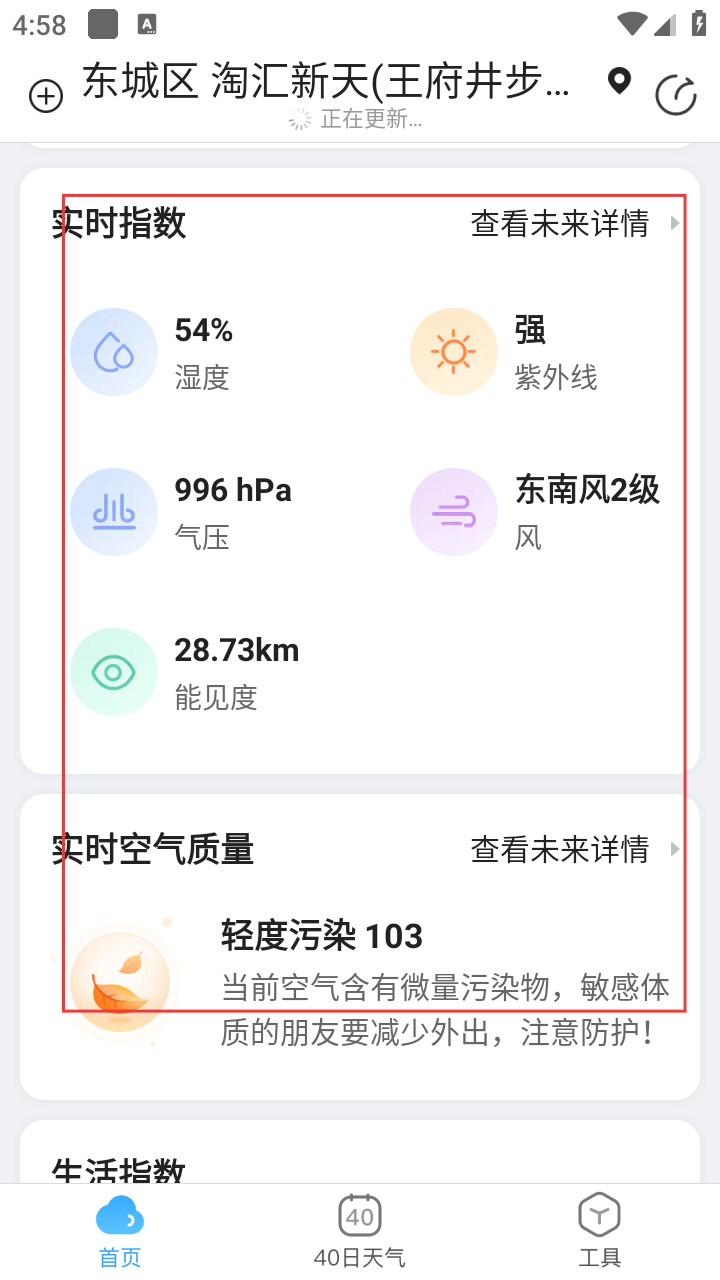
Task: Switch to the 40日天气 tab
Action: (x=360, y=1230)
